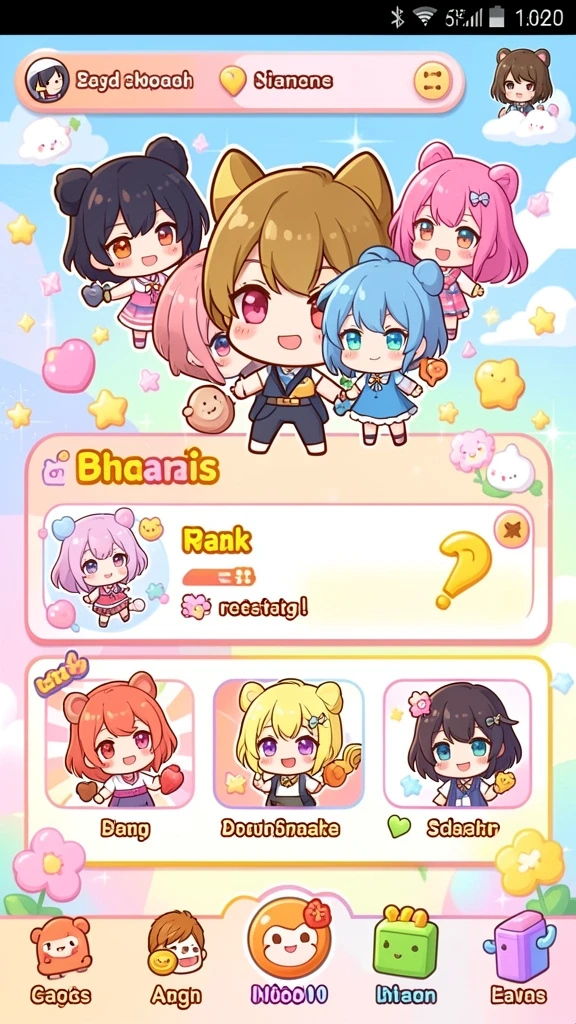Switch to the Gagos tab with orange bear

tap(61, 962)
